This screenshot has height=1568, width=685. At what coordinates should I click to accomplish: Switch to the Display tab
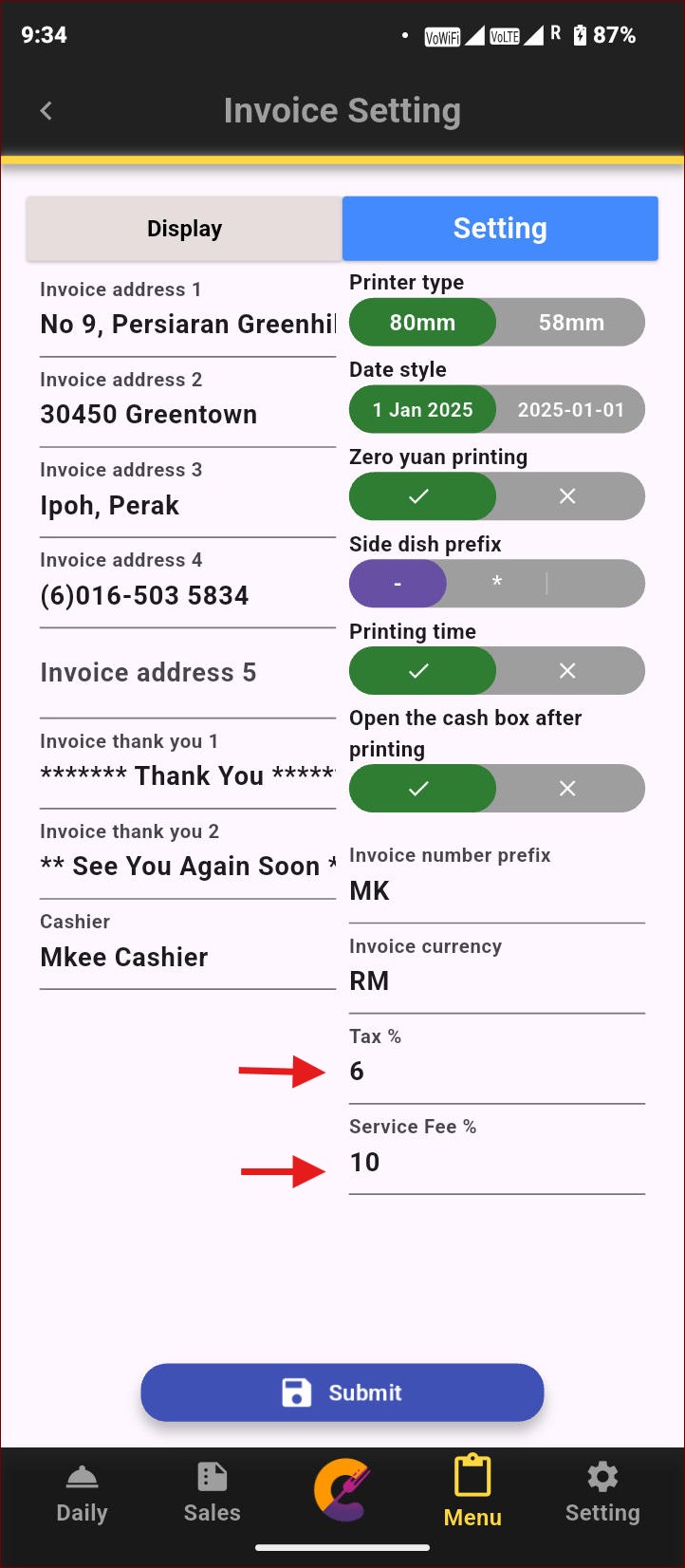(184, 229)
